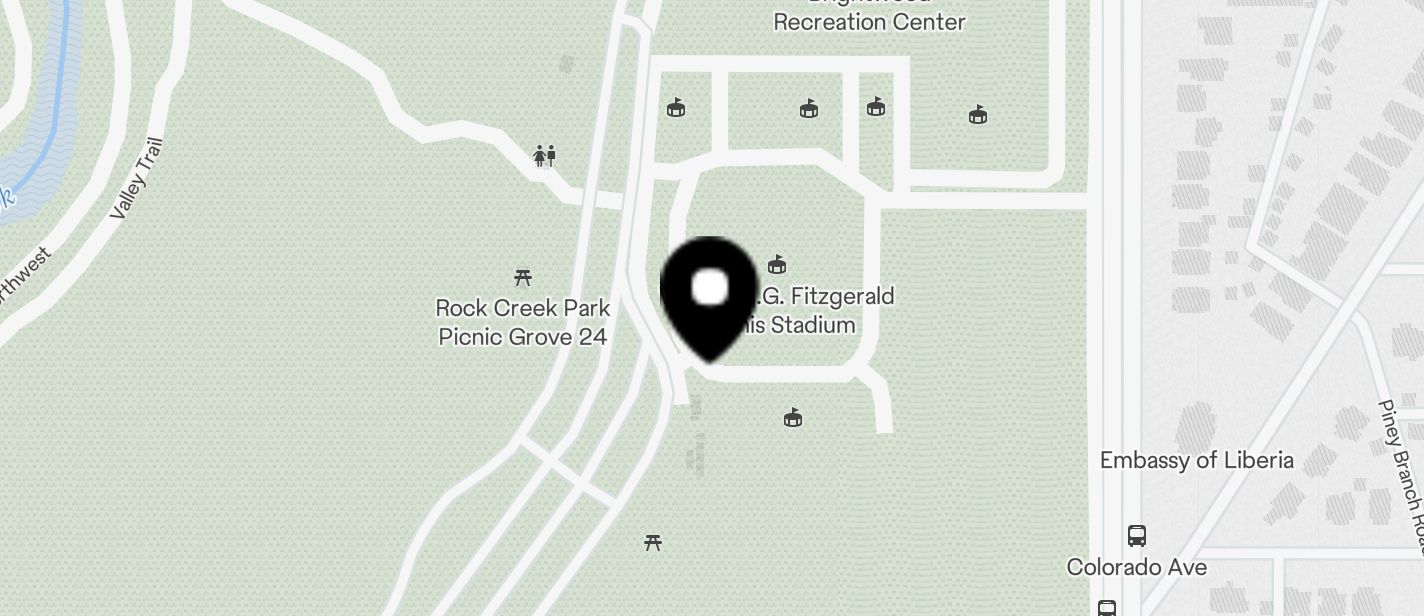Open the Embassy of Liberia place label
Viewport: 1424px width, 616px height.
pos(1196,461)
